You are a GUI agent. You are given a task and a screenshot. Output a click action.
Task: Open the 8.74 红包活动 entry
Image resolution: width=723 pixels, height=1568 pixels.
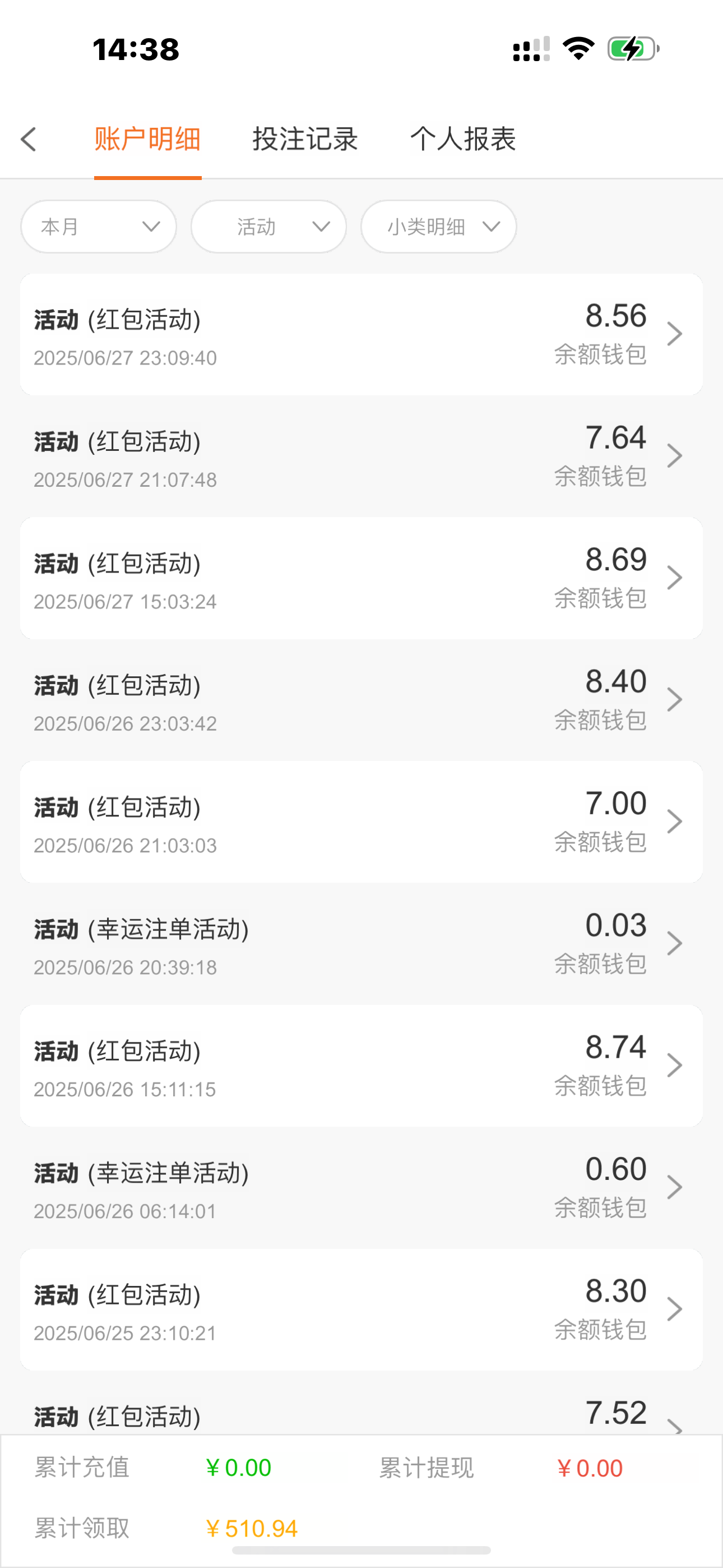(x=361, y=1066)
